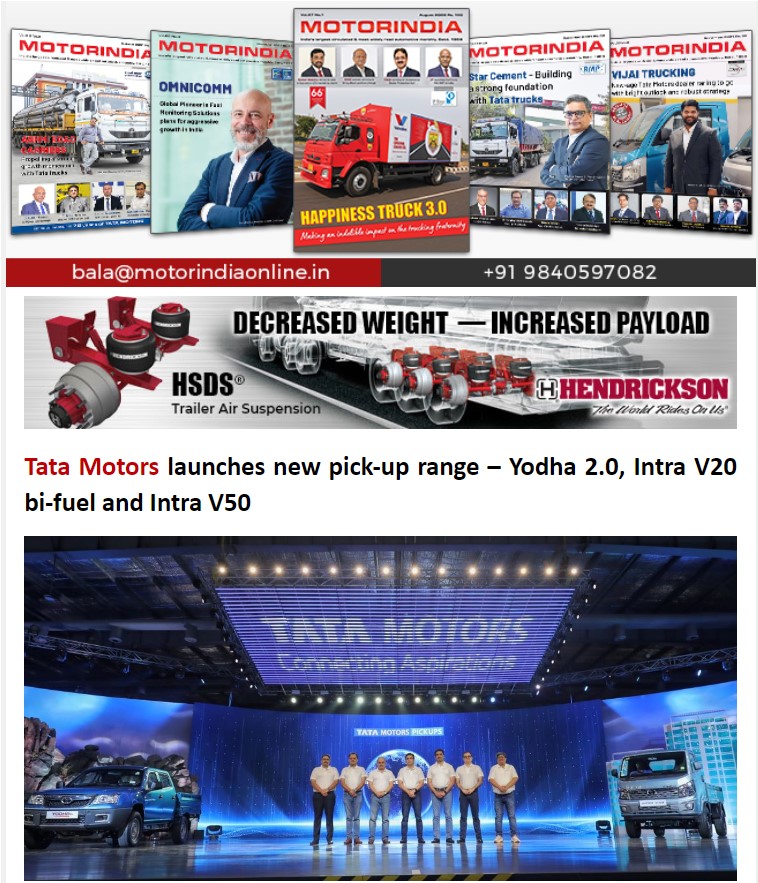This screenshot has width=758, height=883.
Task: Open the Hendrickson HSDS trailer suspension banner
Action: pyautogui.click(x=380, y=362)
